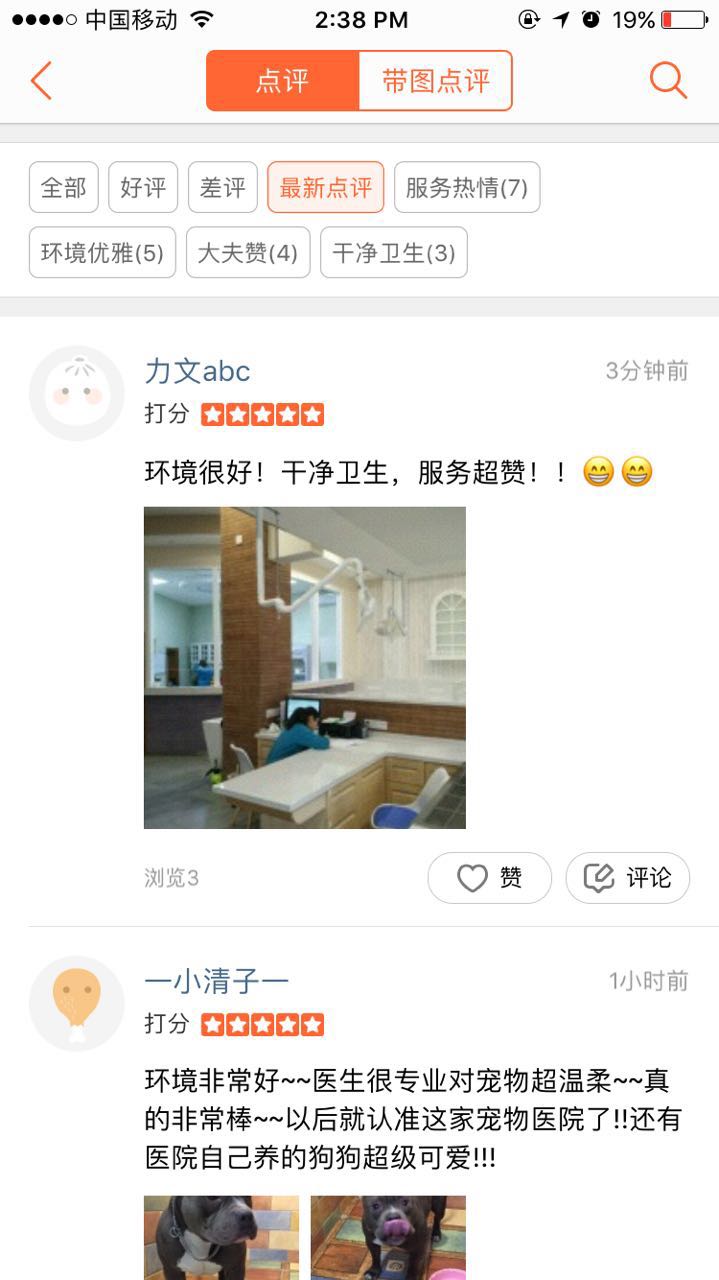This screenshot has height=1280, width=719.
Task: Open the clinic photo in 力文abc's review
Action: (x=305, y=667)
